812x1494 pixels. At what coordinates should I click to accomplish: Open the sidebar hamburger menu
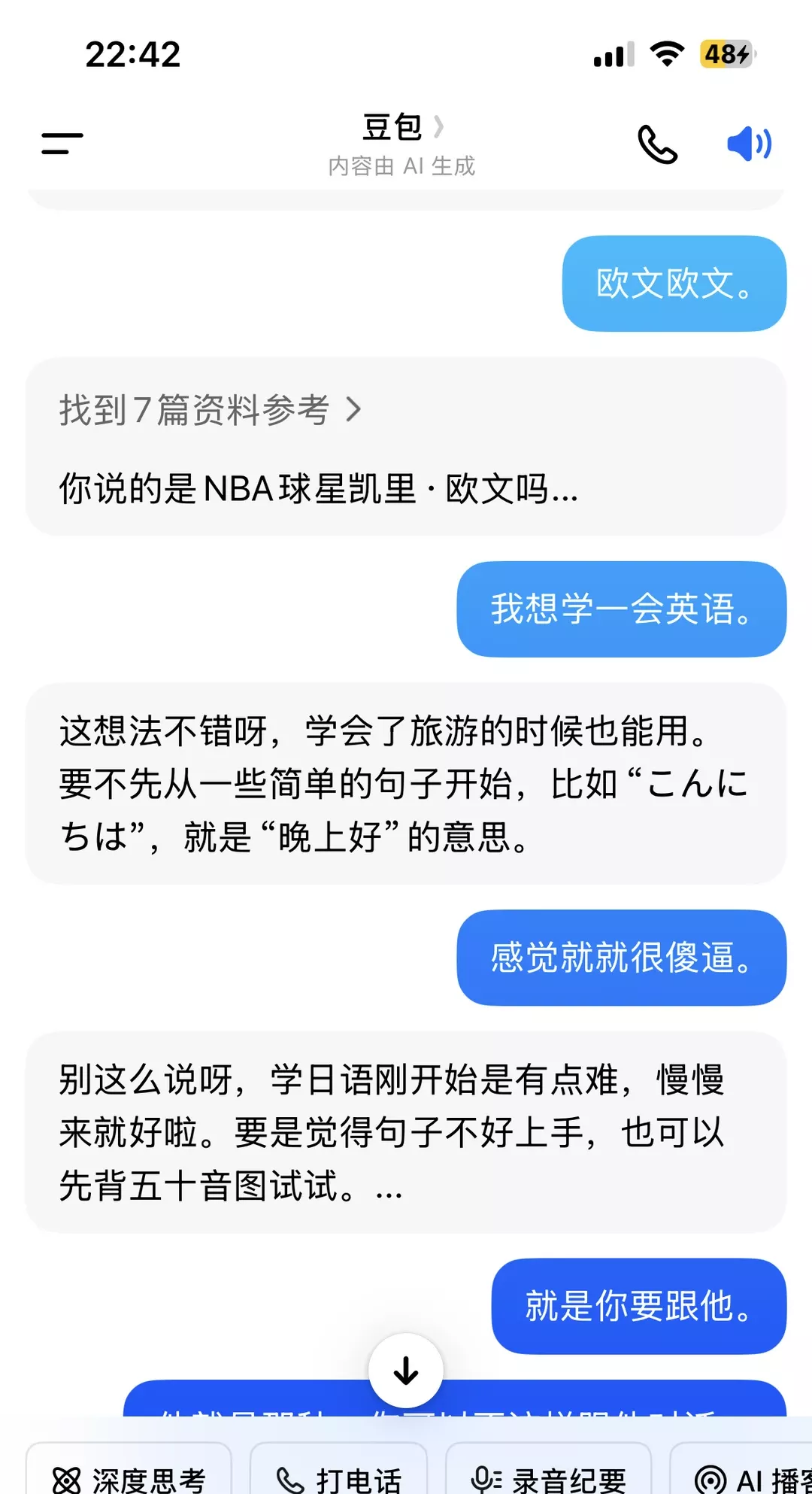pyautogui.click(x=59, y=143)
